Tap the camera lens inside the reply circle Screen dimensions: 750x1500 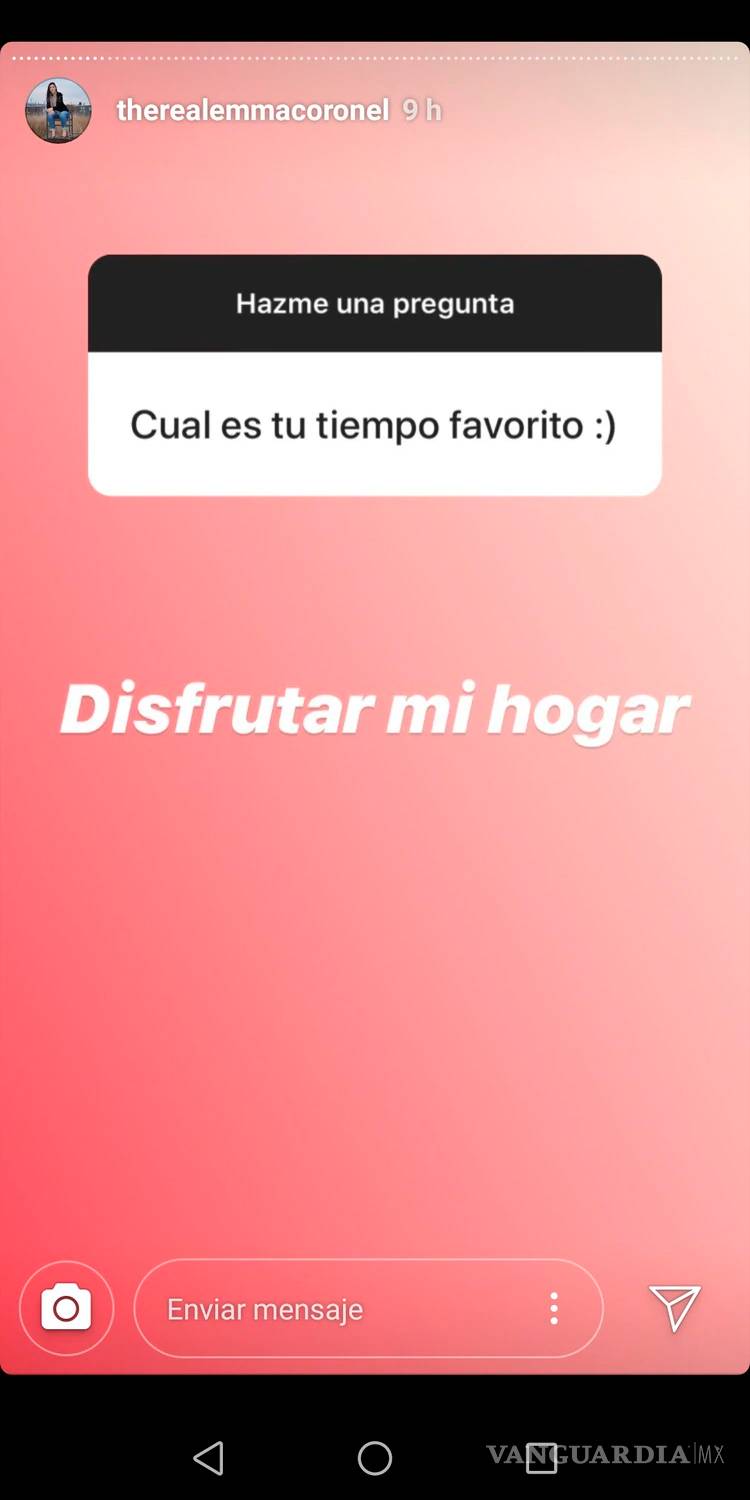click(x=66, y=1308)
